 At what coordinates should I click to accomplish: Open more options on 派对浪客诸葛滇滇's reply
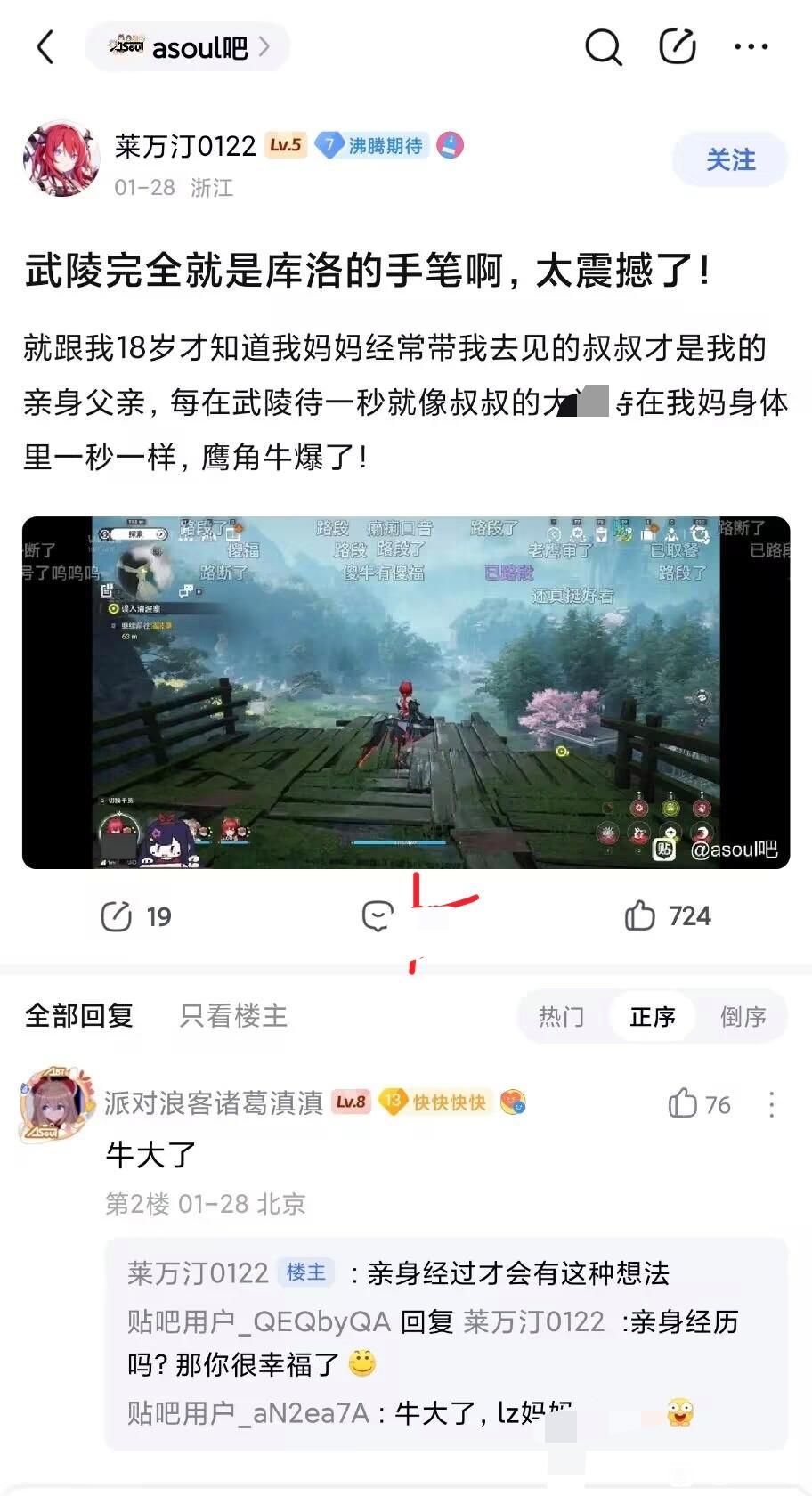point(771,1105)
